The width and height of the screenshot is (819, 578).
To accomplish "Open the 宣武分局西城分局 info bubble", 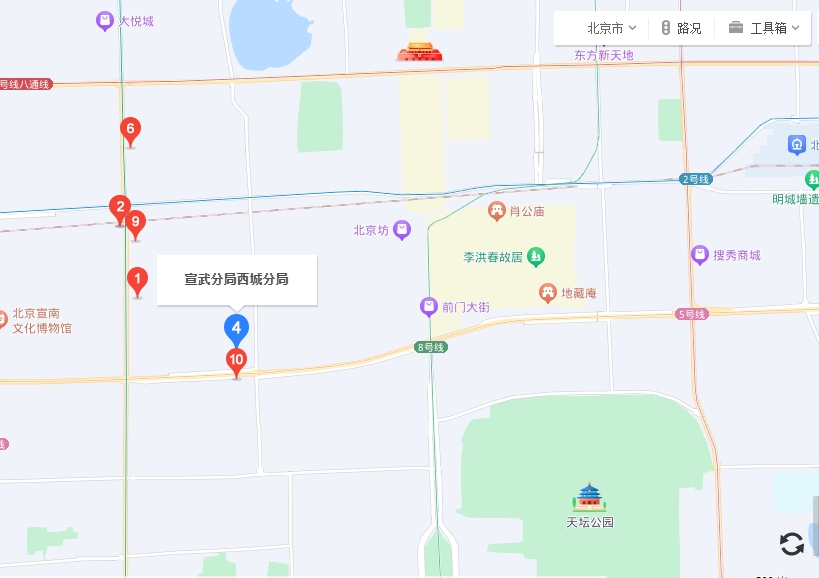I will coord(236,279).
